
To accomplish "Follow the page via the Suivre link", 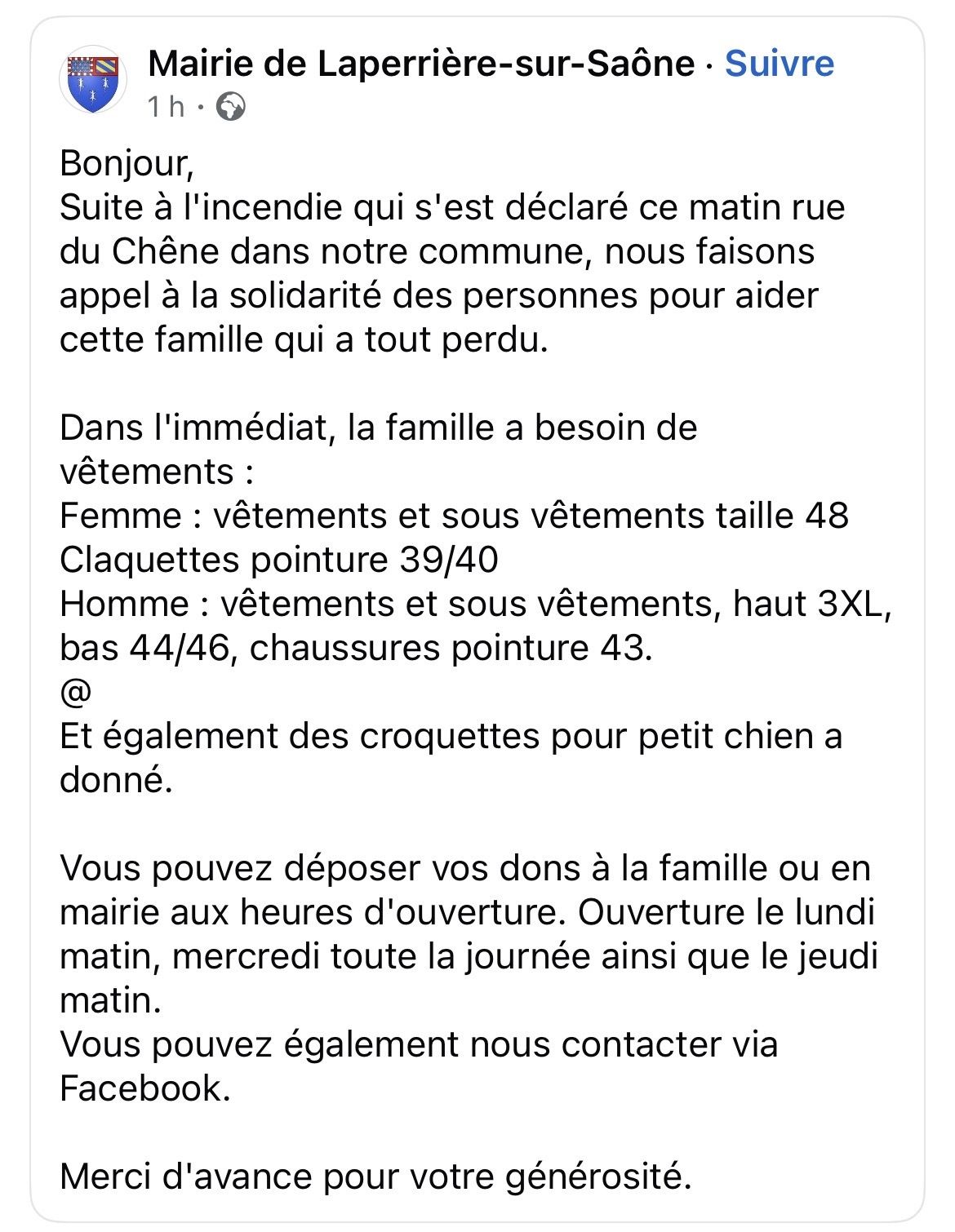I will [779, 64].
